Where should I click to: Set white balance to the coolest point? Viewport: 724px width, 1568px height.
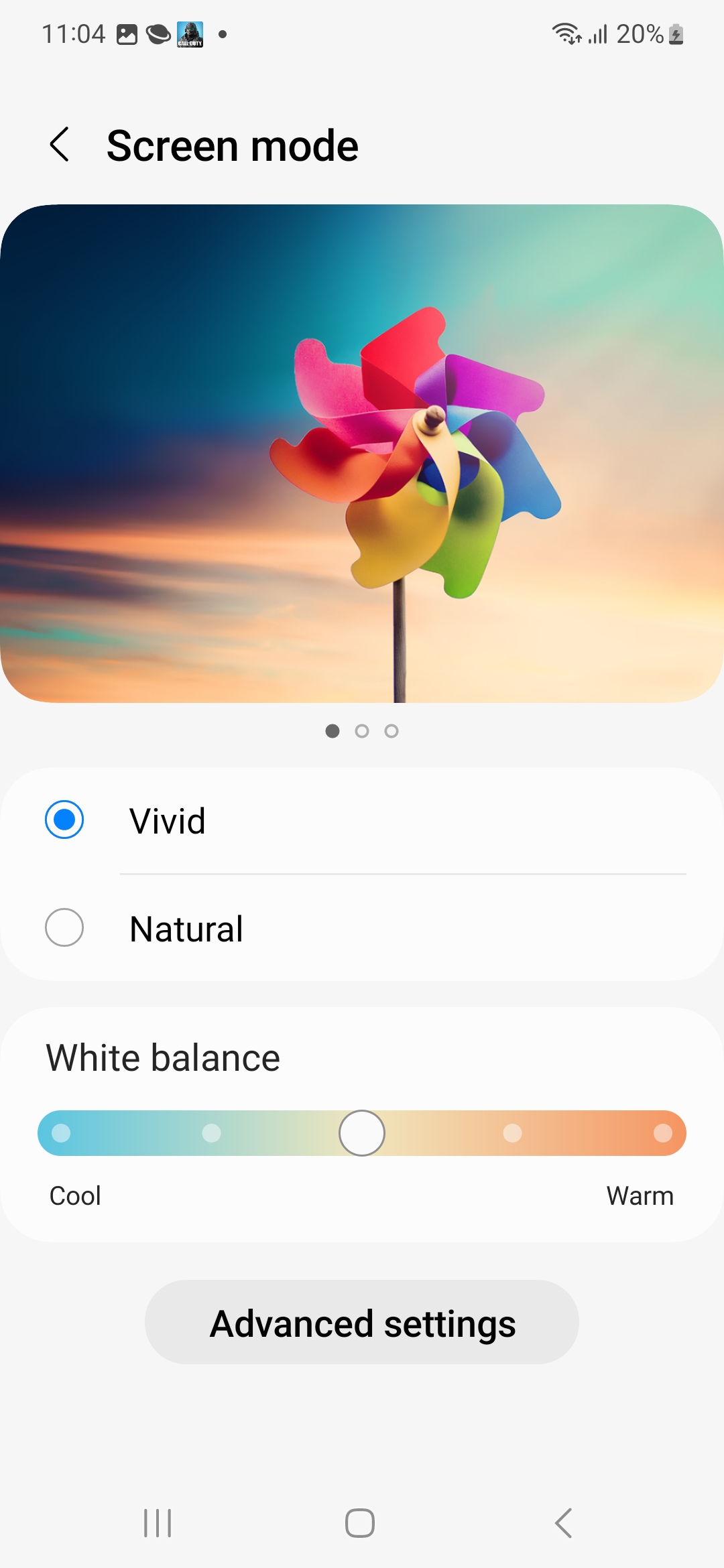pyautogui.click(x=61, y=1133)
